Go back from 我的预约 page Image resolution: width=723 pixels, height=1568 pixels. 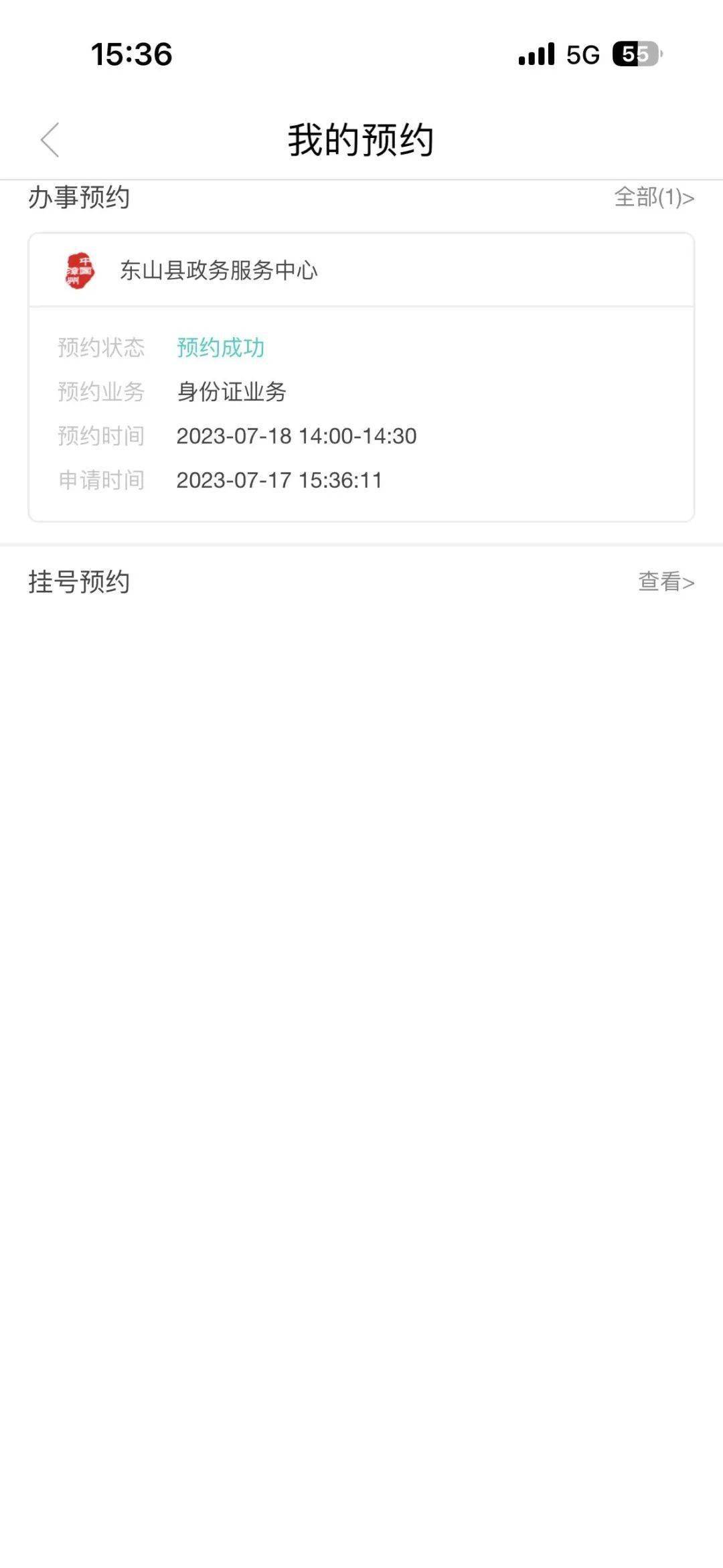[50, 140]
